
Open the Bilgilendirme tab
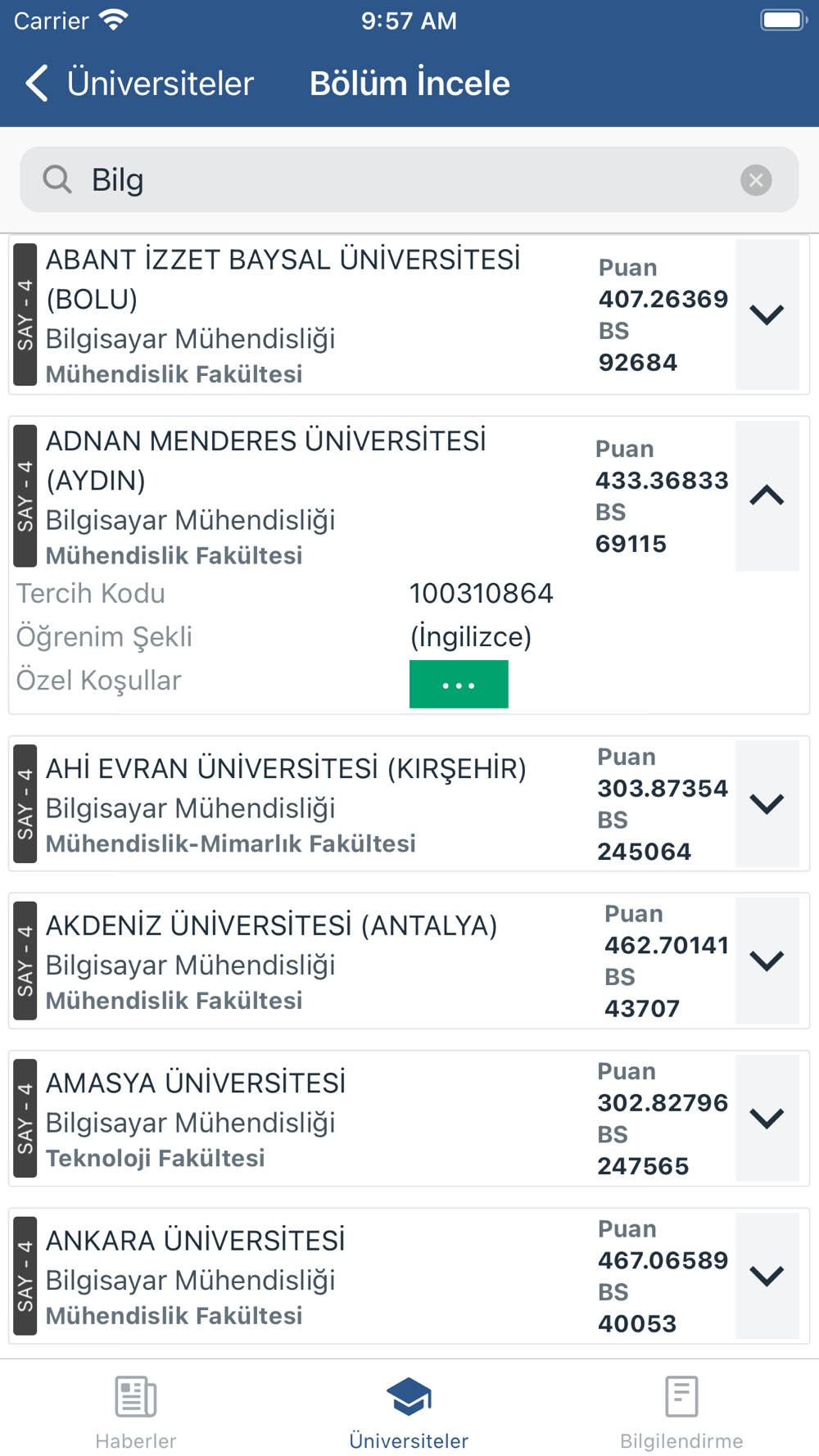(x=681, y=1413)
